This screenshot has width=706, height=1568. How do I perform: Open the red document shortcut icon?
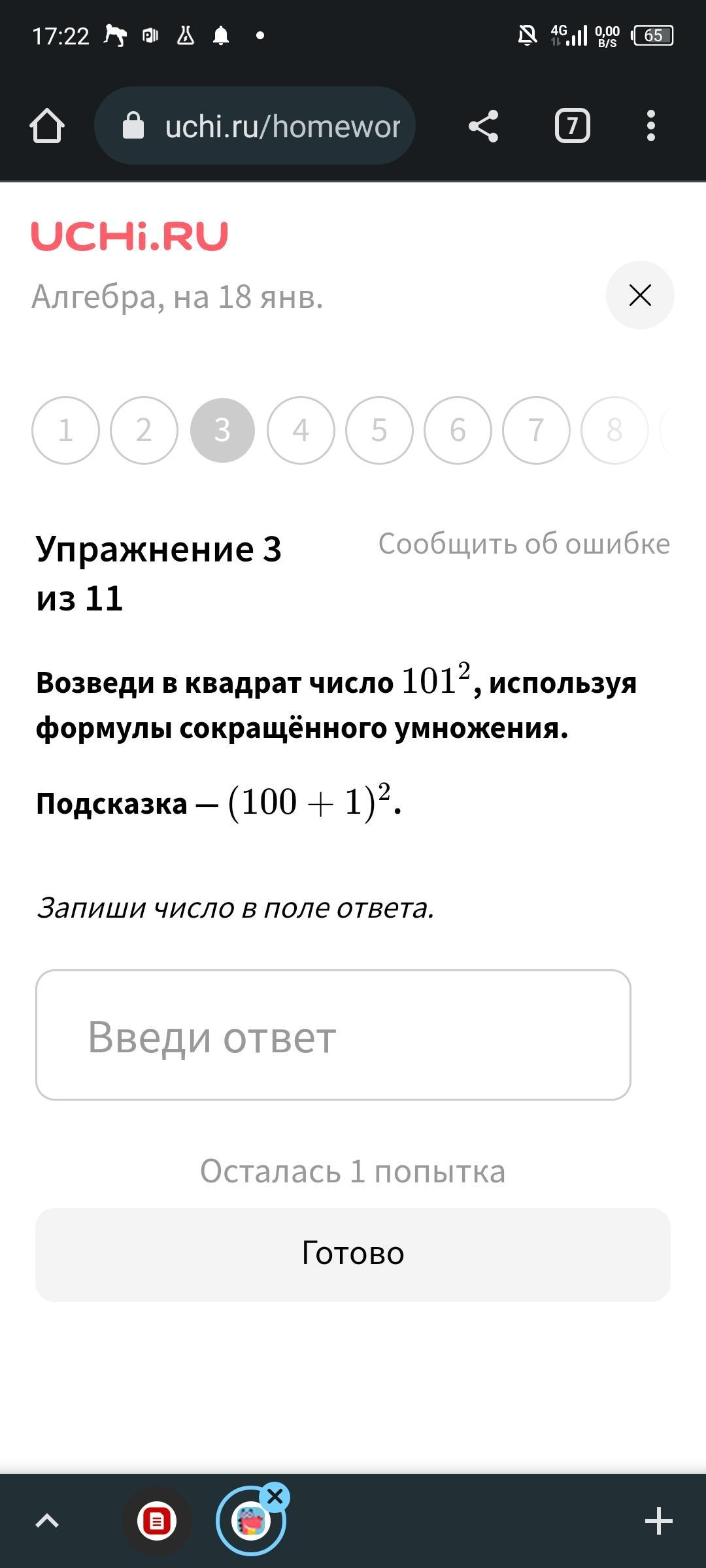pos(157,1521)
